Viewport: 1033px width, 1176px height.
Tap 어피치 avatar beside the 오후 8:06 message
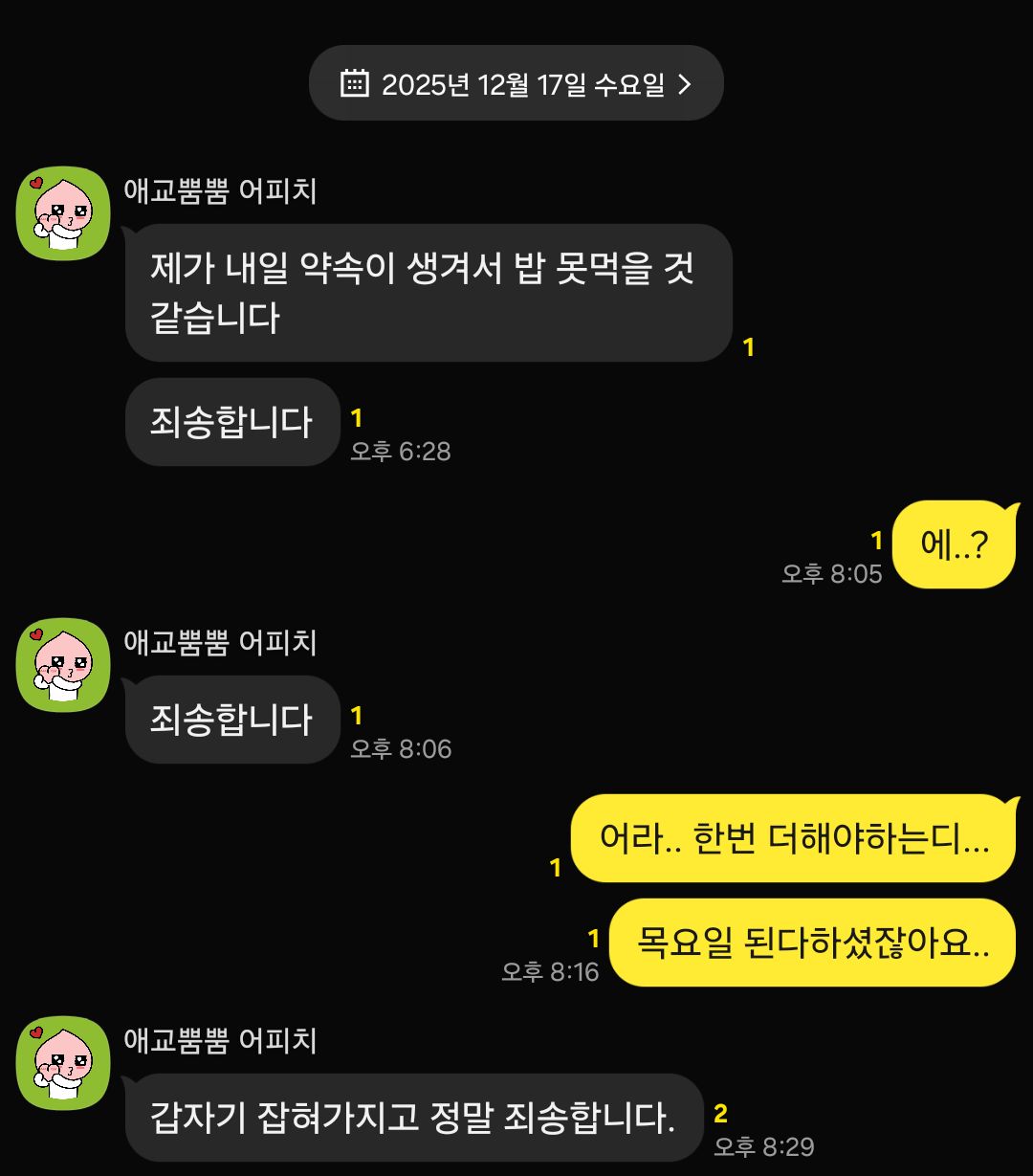click(63, 664)
